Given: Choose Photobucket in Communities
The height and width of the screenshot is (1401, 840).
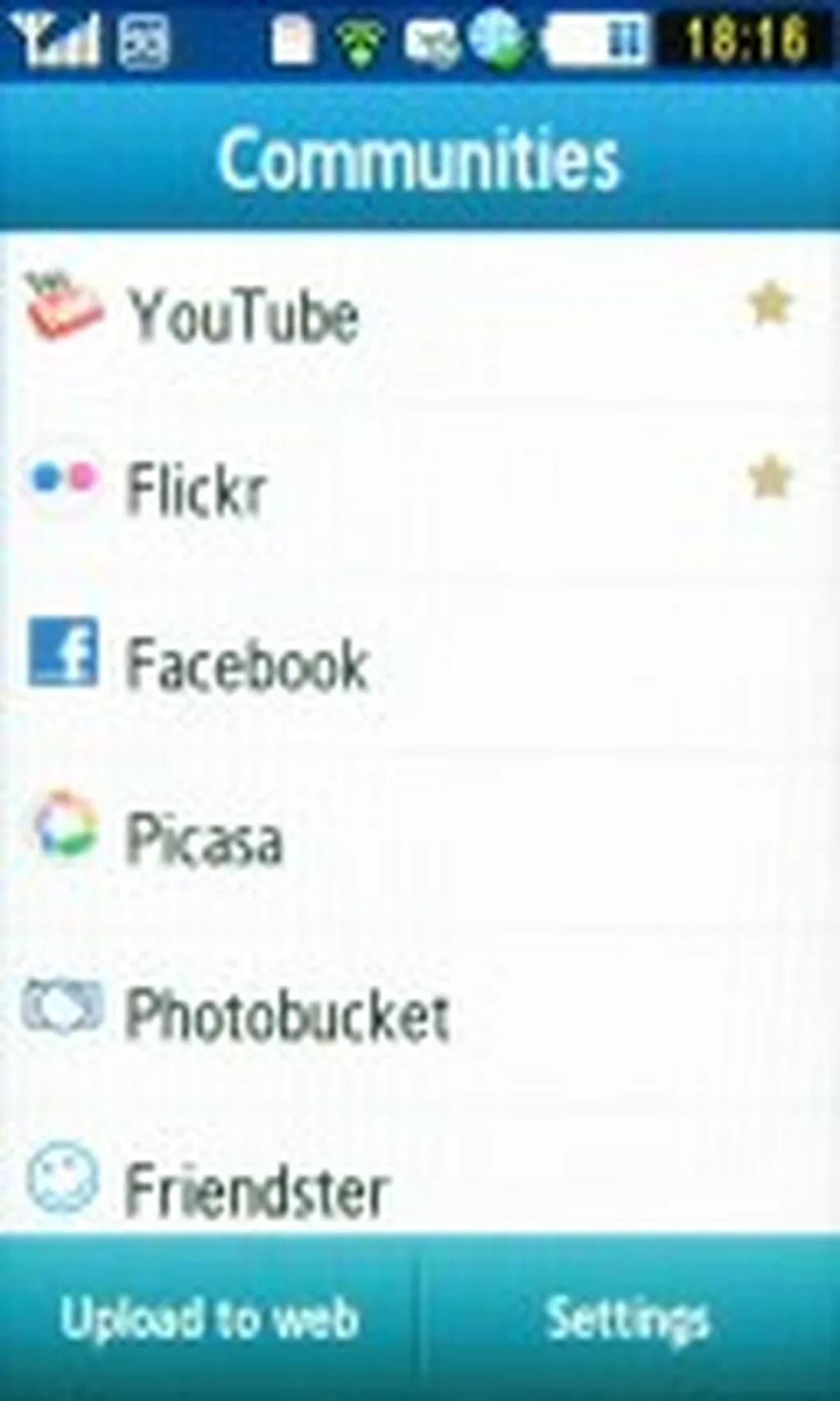Looking at the screenshot, I should point(287,1015).
